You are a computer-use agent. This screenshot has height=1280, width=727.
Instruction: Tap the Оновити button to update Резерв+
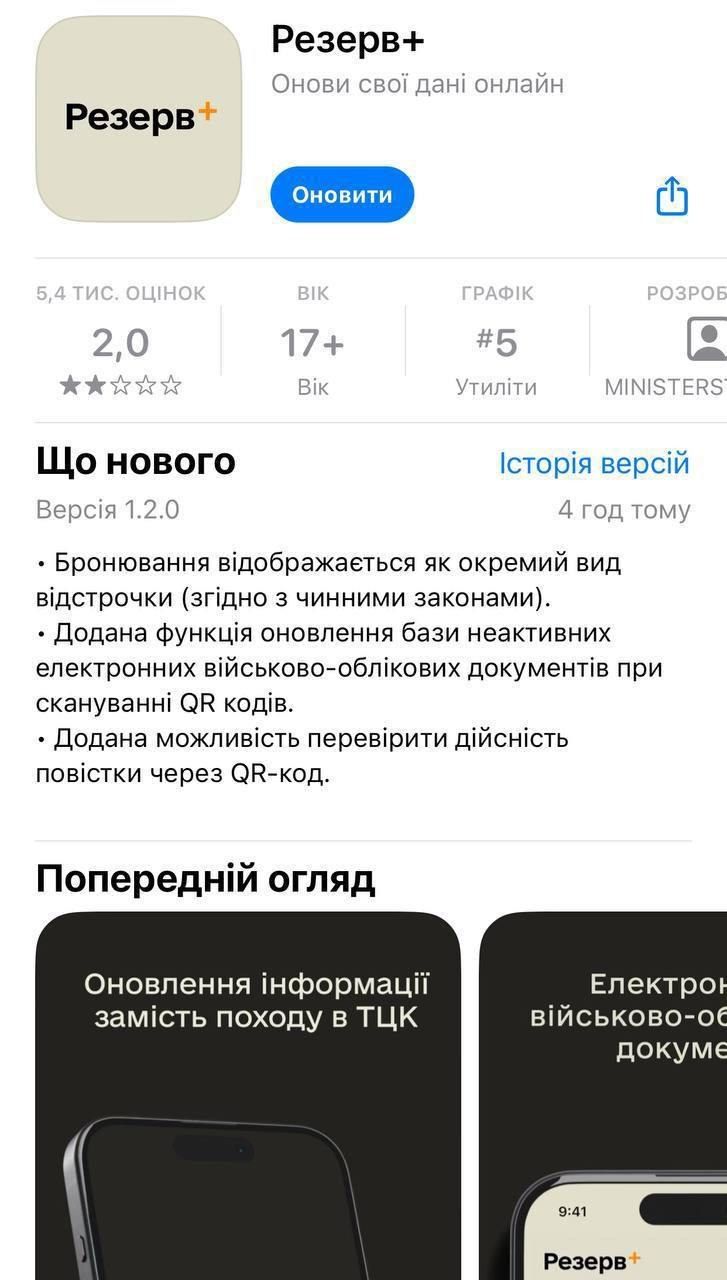[x=342, y=195]
